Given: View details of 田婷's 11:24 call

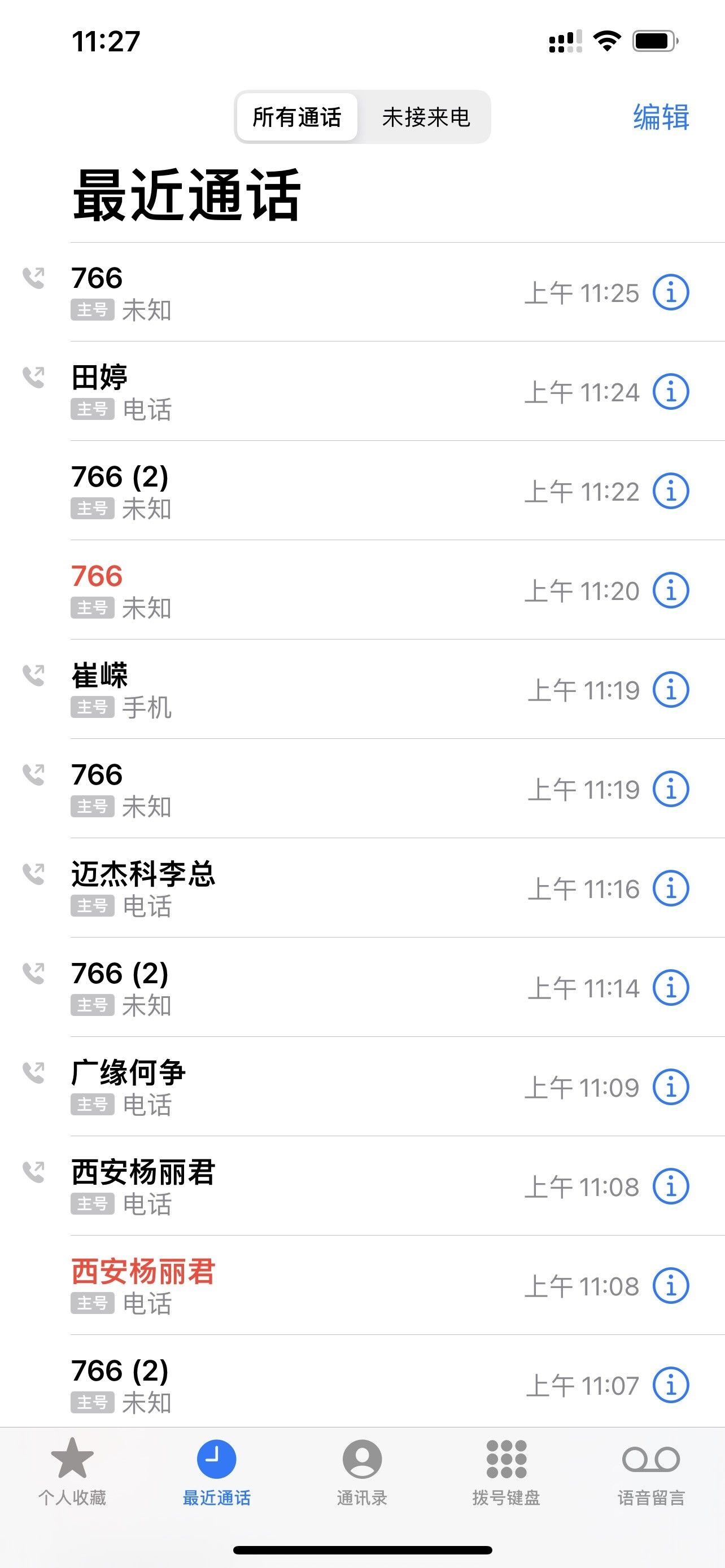Looking at the screenshot, I should coord(670,391).
